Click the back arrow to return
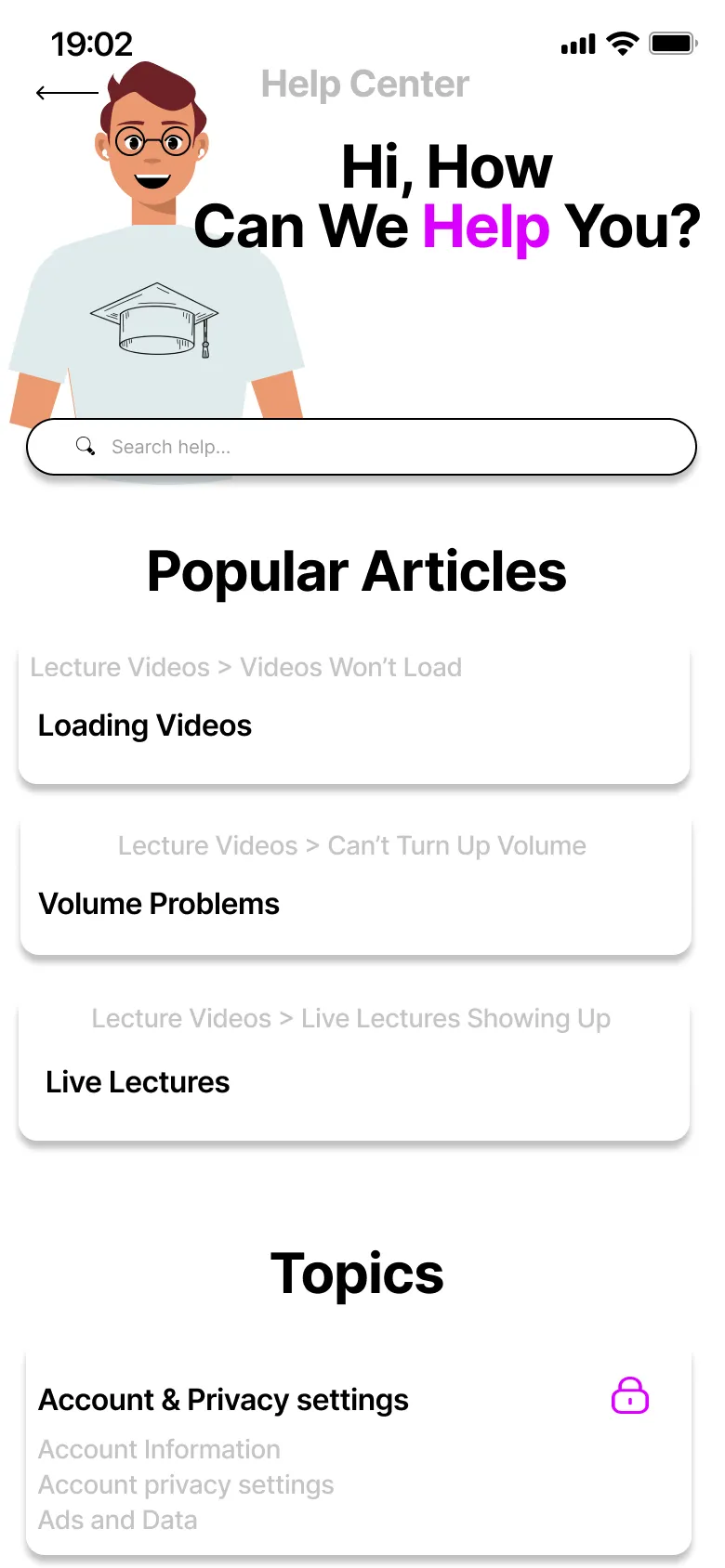The width and height of the screenshot is (725, 1568). (x=68, y=92)
